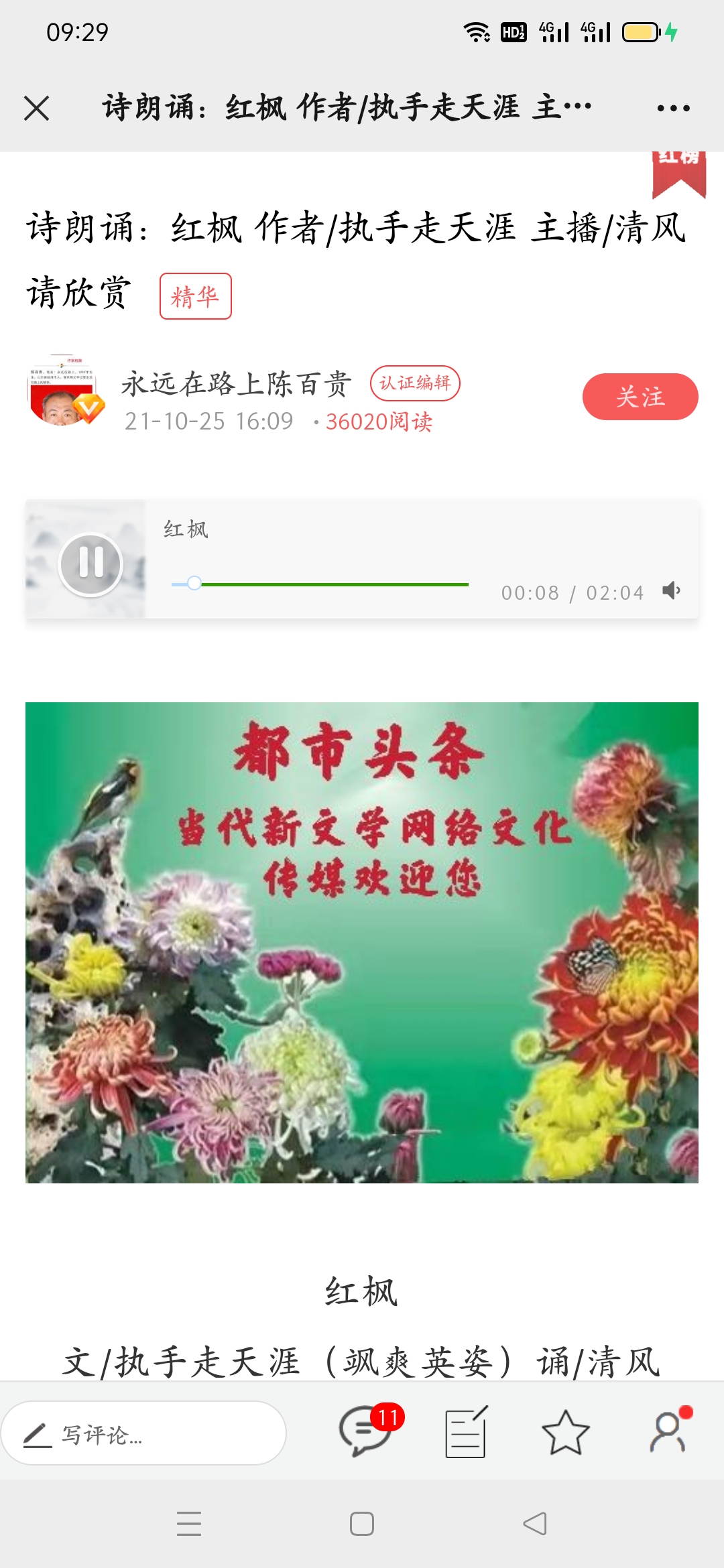Open the 都市头条 banner image
This screenshot has height=1568, width=724.
pyautogui.click(x=362, y=942)
